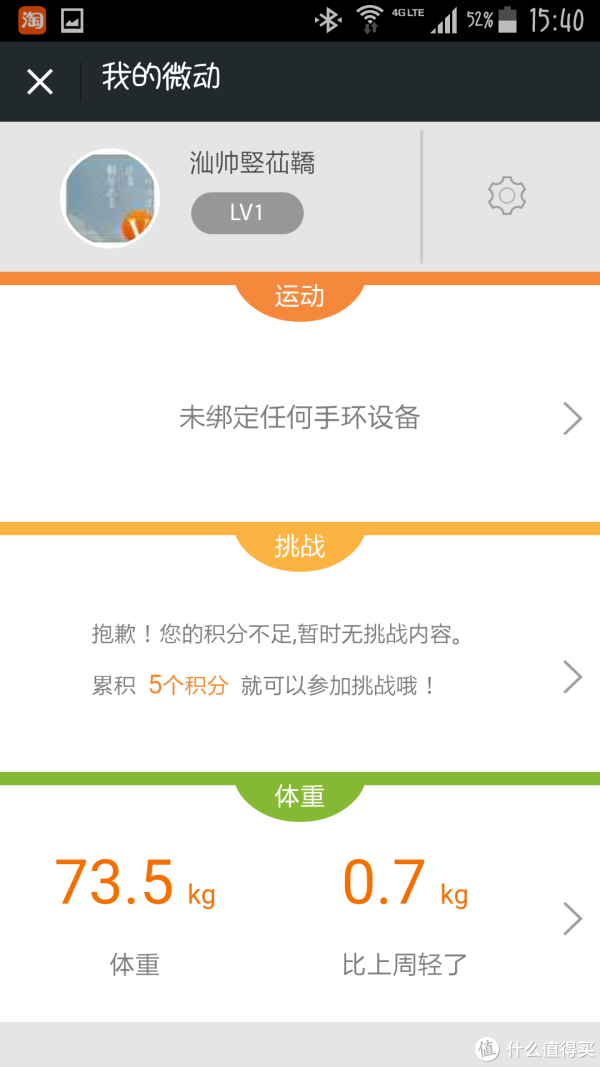
Task: Tap the profile avatar picture
Action: click(x=110, y=198)
